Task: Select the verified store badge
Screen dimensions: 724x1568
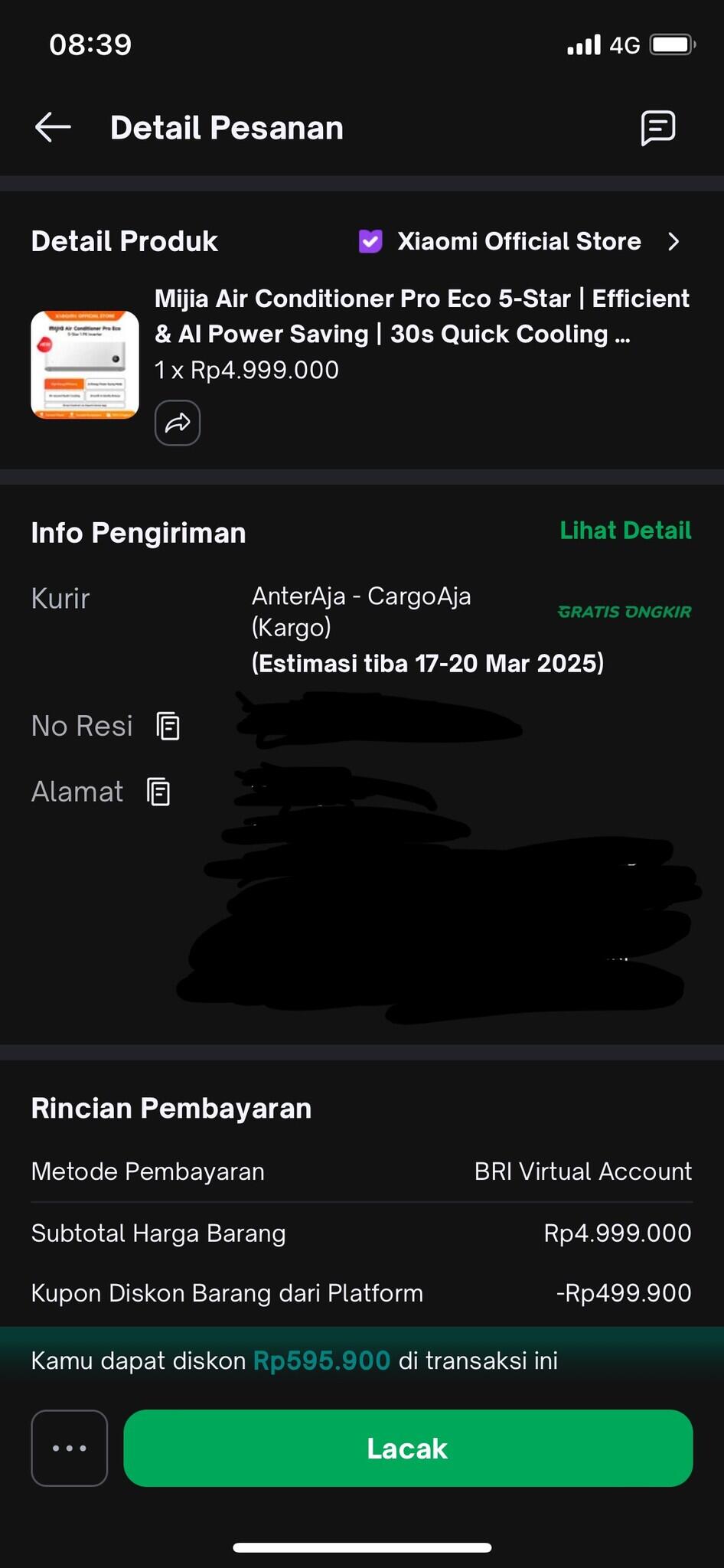Action: pos(370,241)
